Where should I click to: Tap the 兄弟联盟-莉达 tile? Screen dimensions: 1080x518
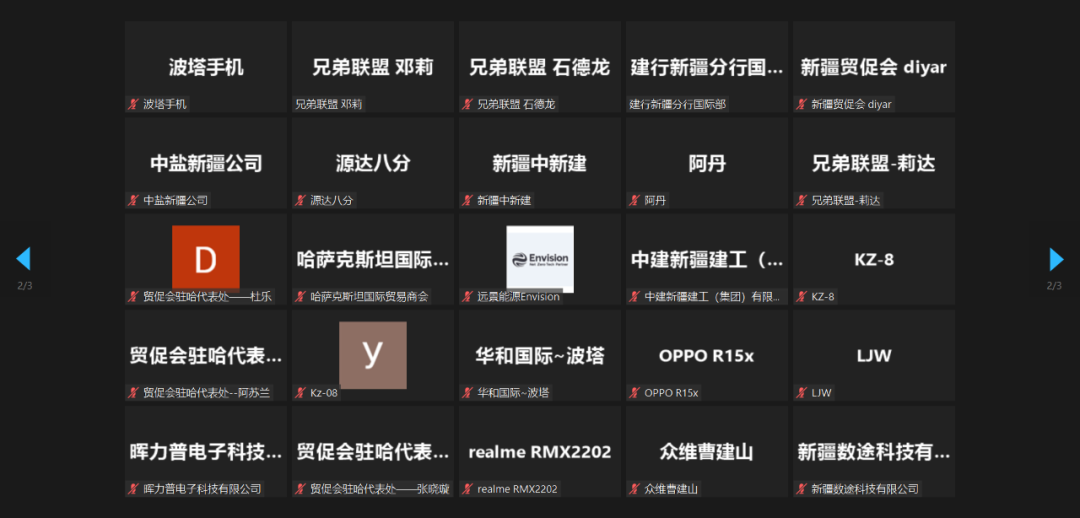873,164
